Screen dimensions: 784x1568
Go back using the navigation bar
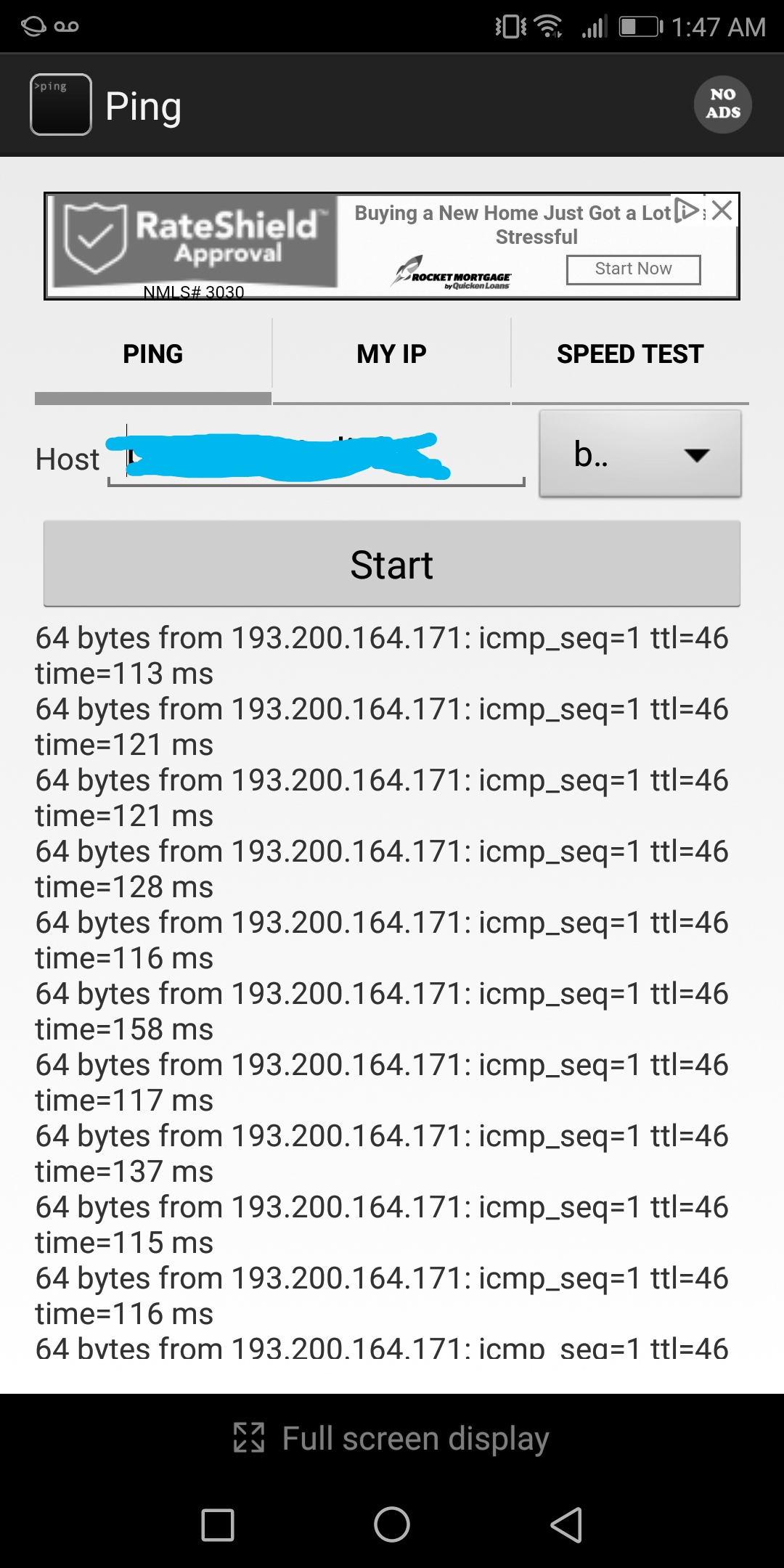tap(566, 1524)
